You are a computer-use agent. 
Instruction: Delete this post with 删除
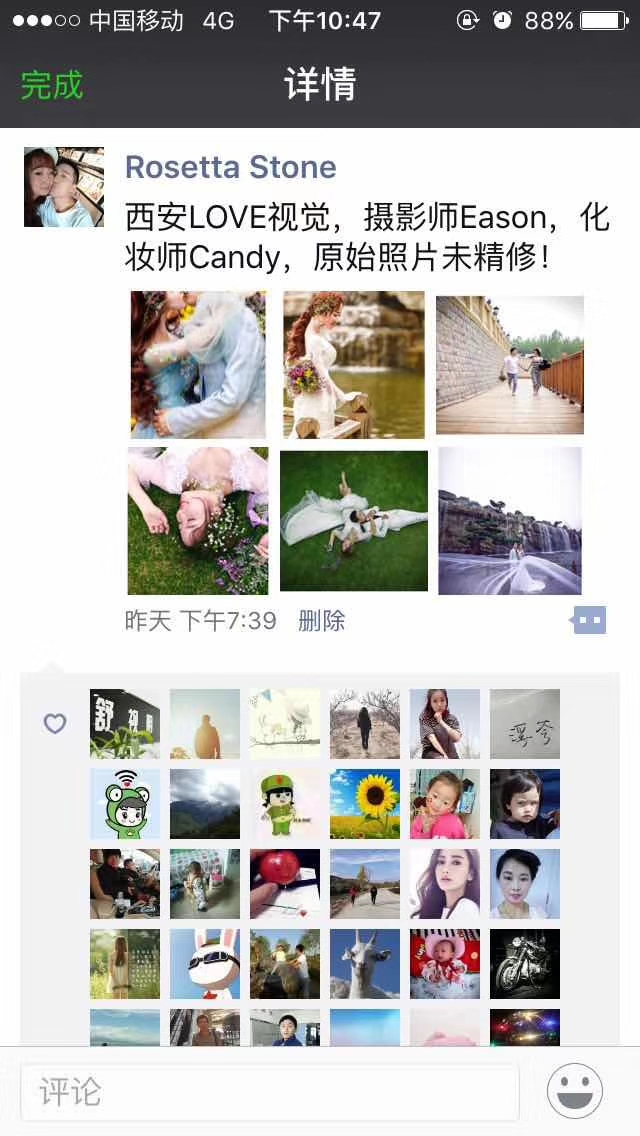coord(322,621)
